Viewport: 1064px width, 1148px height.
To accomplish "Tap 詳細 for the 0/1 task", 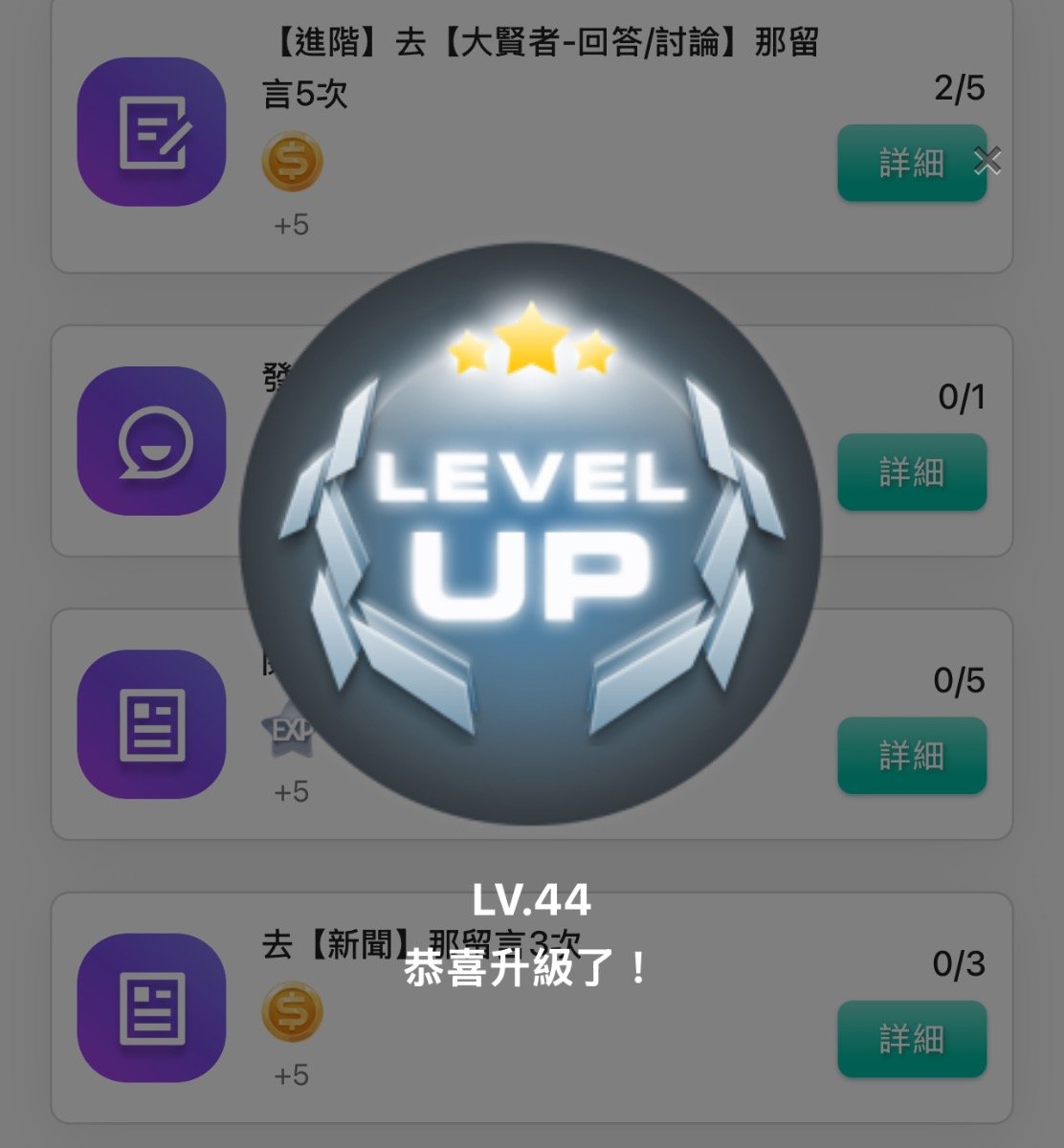I will [x=911, y=472].
